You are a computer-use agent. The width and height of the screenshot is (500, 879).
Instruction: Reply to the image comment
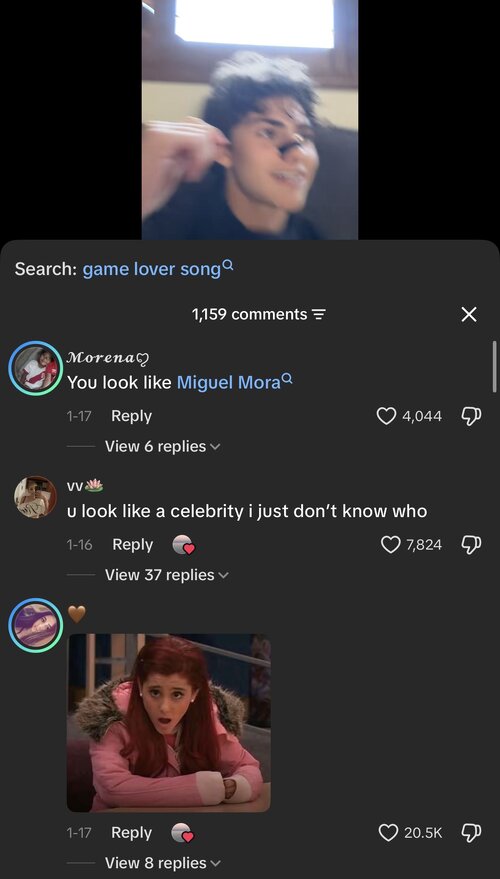[x=132, y=833]
